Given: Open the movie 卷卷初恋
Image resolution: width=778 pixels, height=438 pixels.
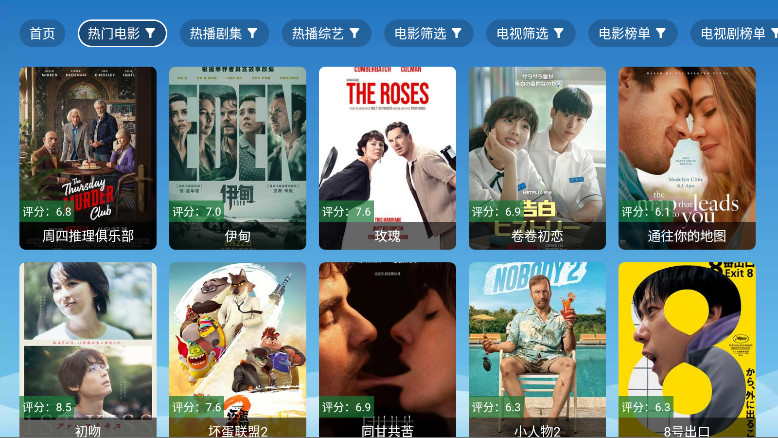Looking at the screenshot, I should point(537,157).
